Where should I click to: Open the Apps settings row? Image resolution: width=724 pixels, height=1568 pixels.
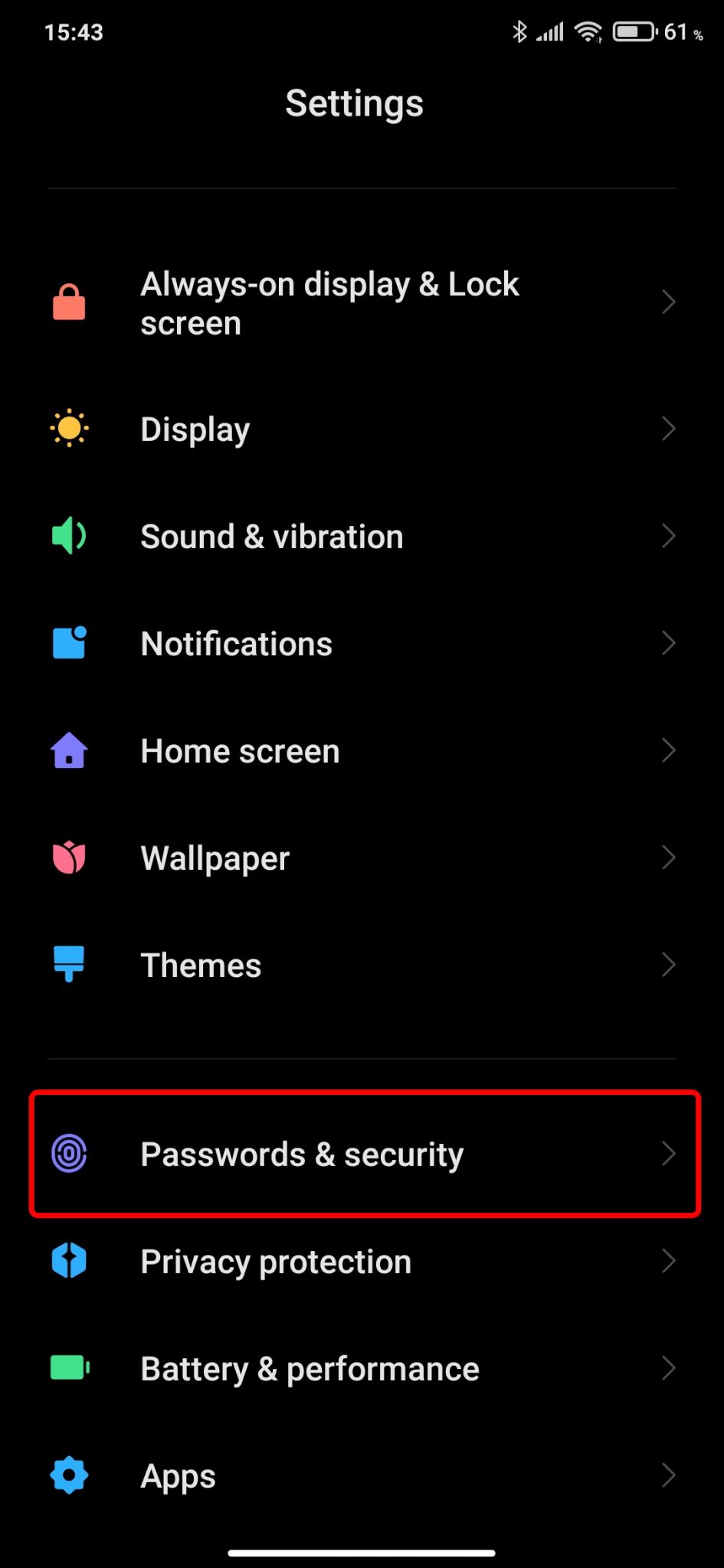[x=362, y=1475]
